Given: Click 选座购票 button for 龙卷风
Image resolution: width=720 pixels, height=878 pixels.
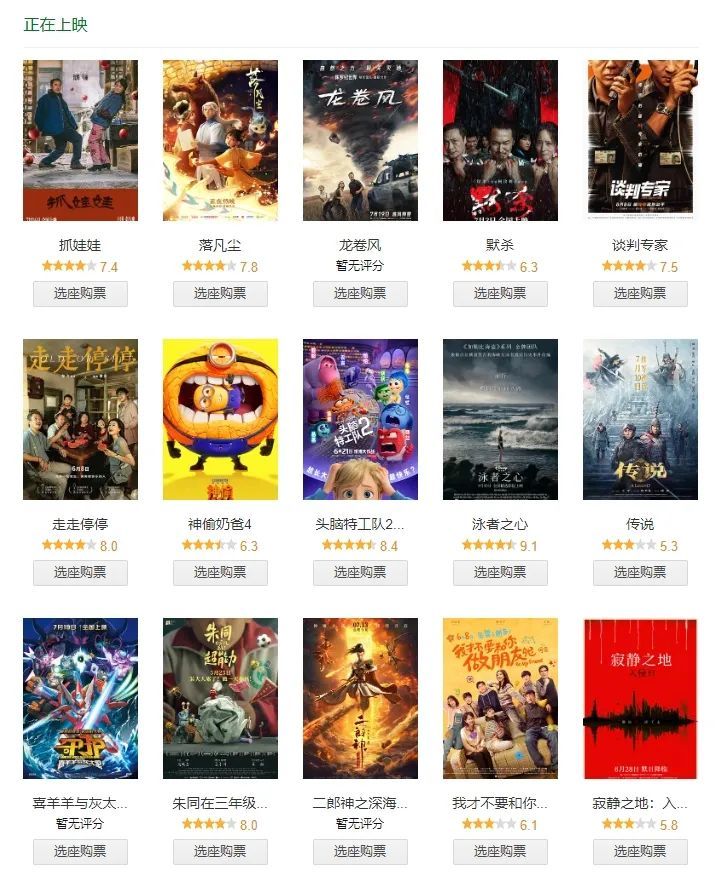Looking at the screenshot, I should click(x=361, y=293).
